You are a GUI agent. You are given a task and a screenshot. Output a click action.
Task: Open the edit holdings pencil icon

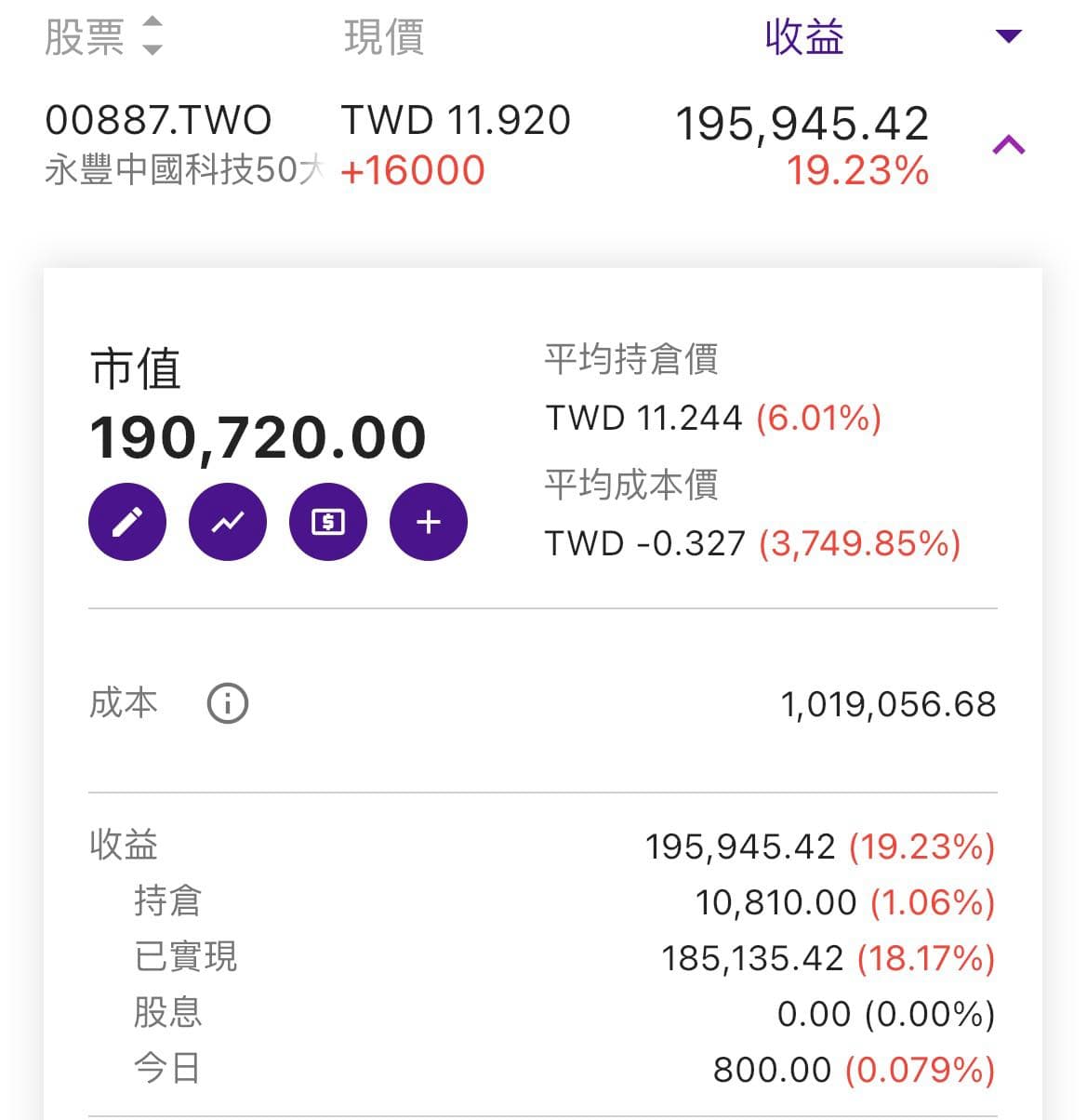[x=127, y=522]
